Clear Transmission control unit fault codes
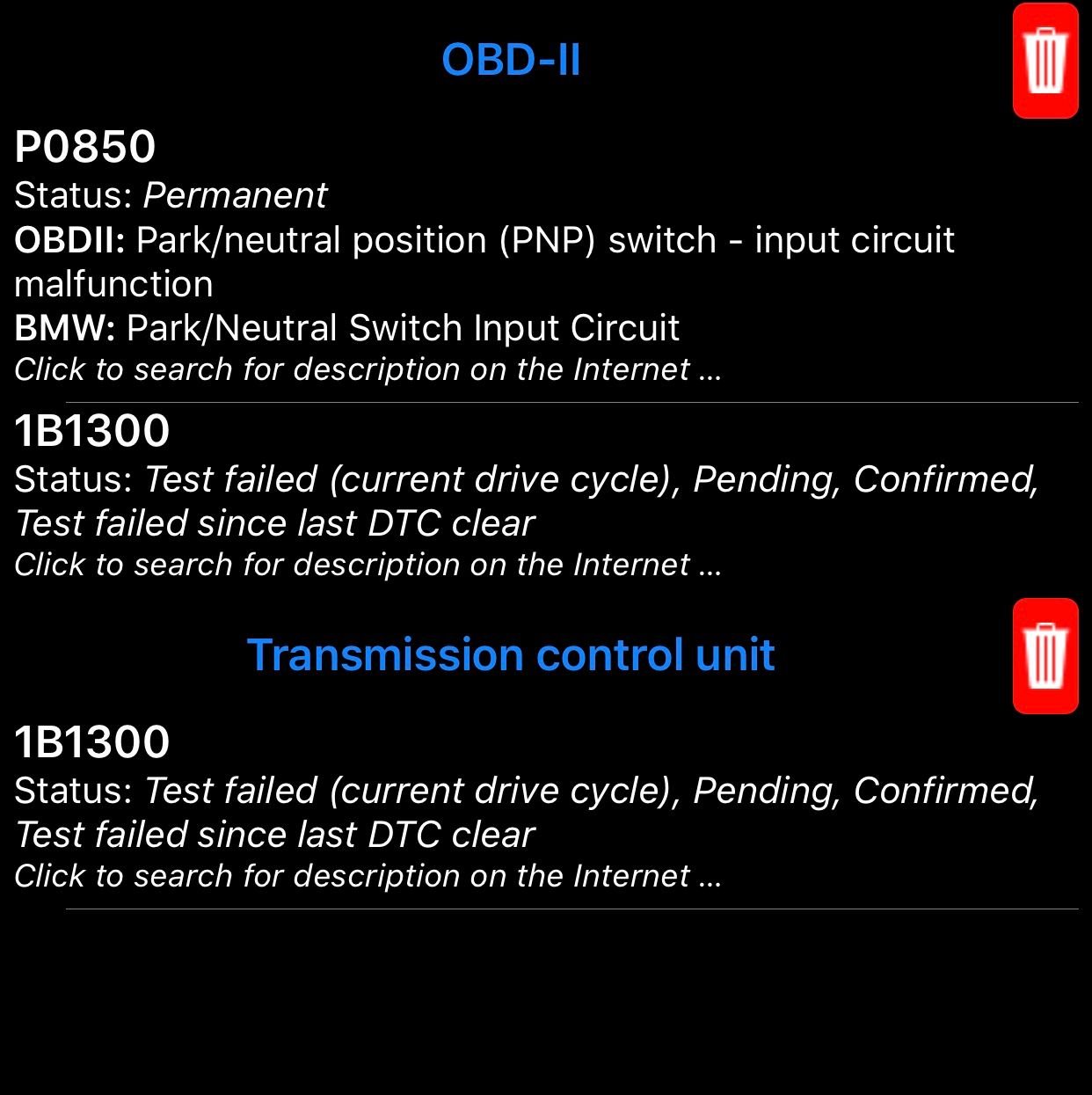Screen dimensions: 1092x1095 1045,656
